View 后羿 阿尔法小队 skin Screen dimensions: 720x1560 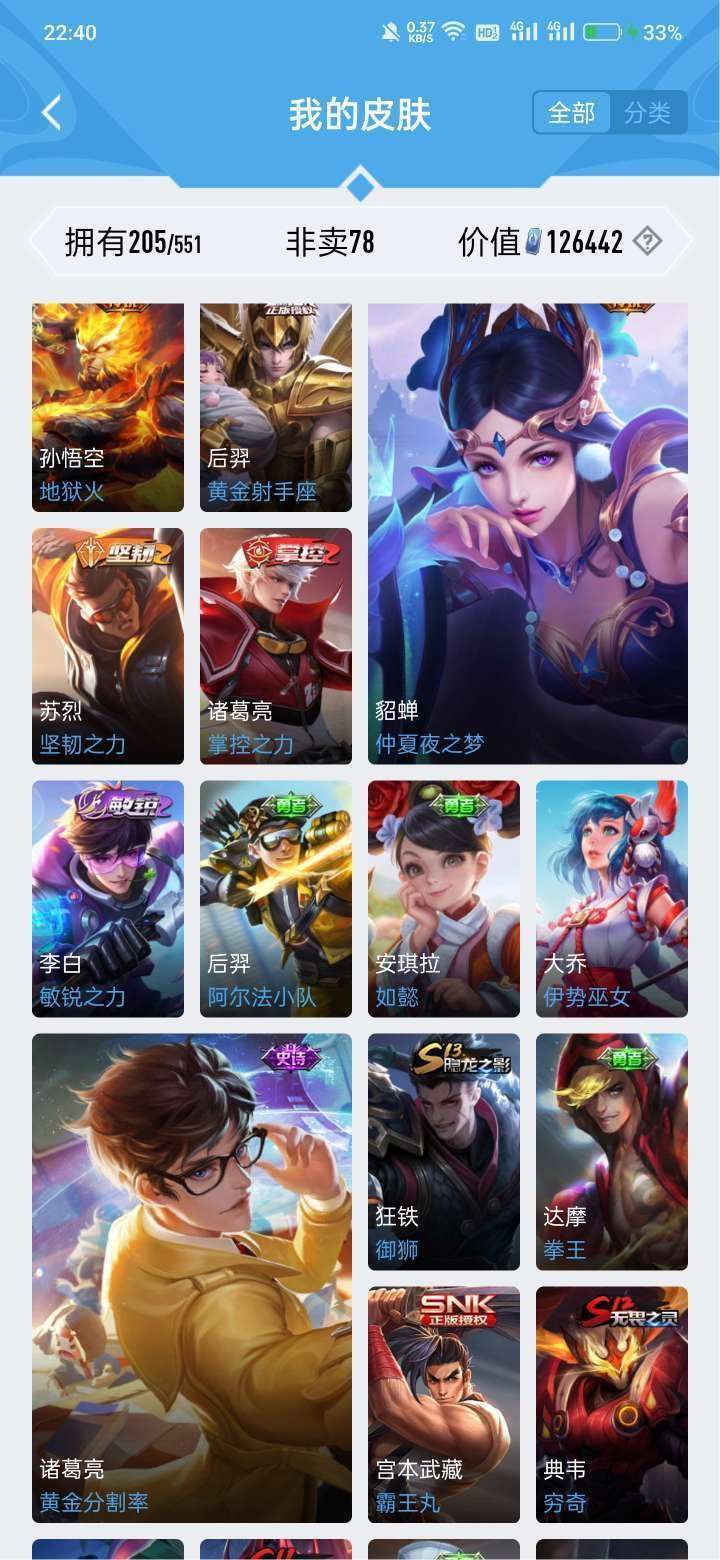coord(276,898)
